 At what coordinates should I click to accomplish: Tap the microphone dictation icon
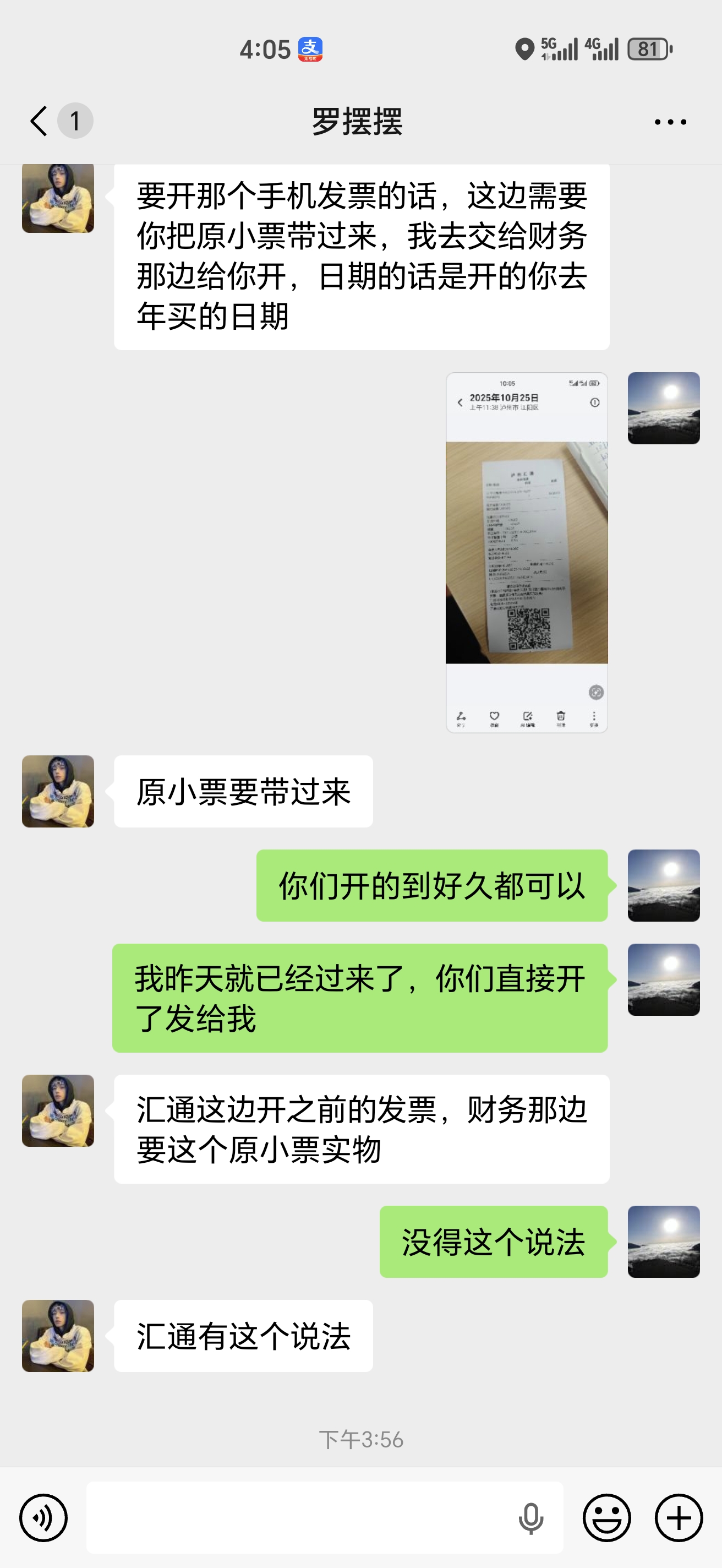coord(530,1518)
